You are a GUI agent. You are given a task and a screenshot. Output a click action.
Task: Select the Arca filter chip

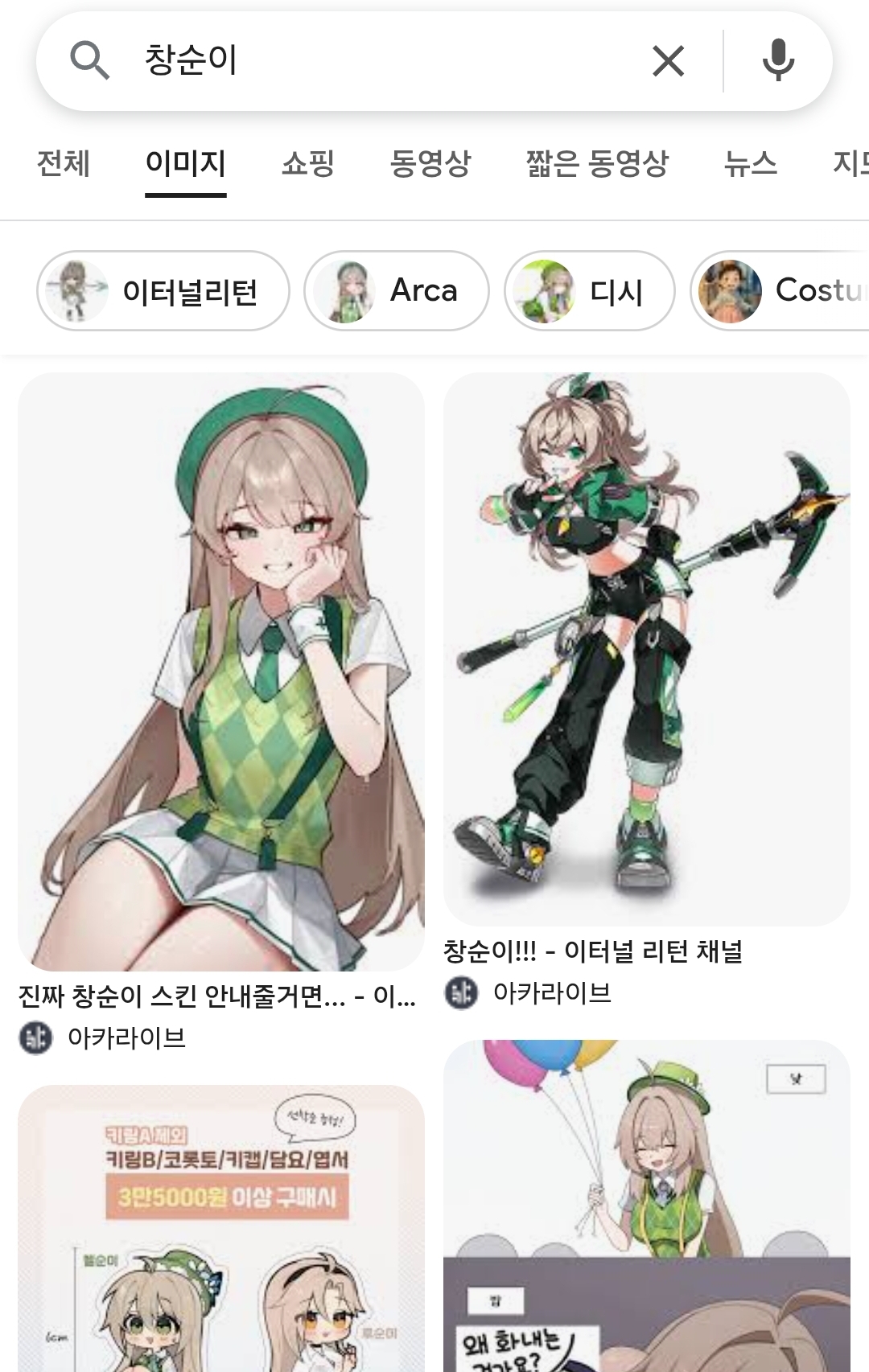click(x=396, y=290)
